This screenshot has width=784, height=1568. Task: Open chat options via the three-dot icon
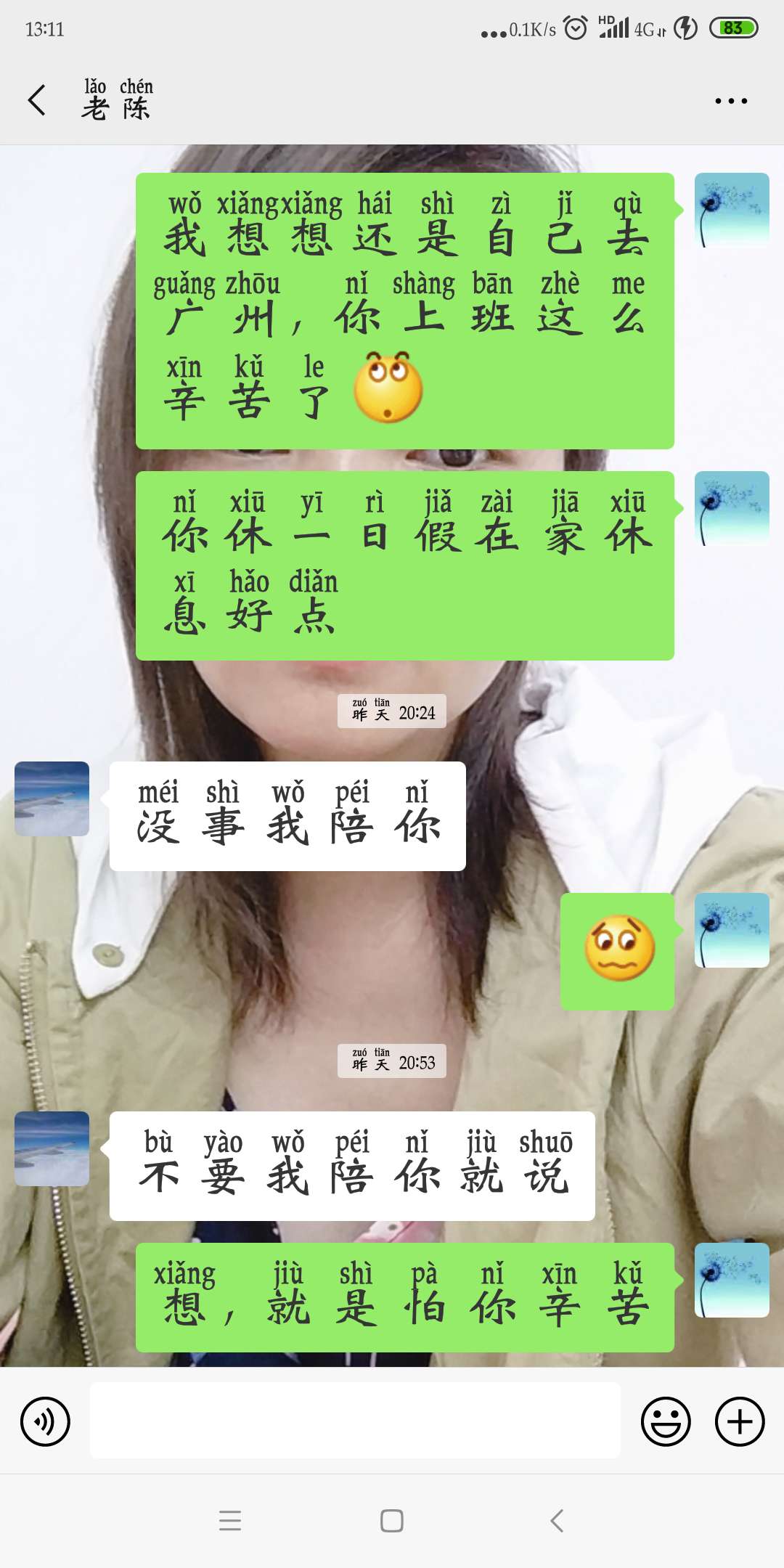click(x=730, y=100)
